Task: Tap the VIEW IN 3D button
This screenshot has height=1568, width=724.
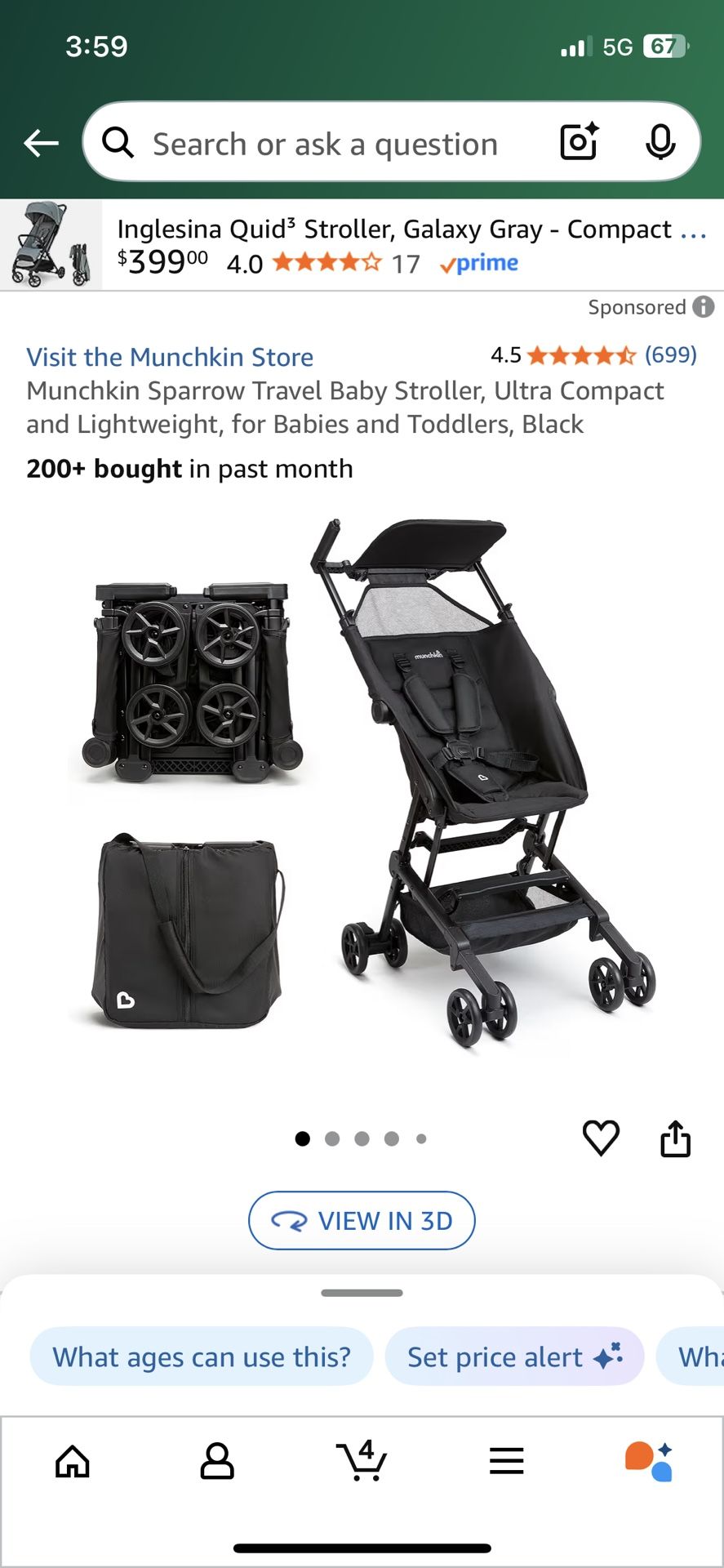Action: (362, 1220)
